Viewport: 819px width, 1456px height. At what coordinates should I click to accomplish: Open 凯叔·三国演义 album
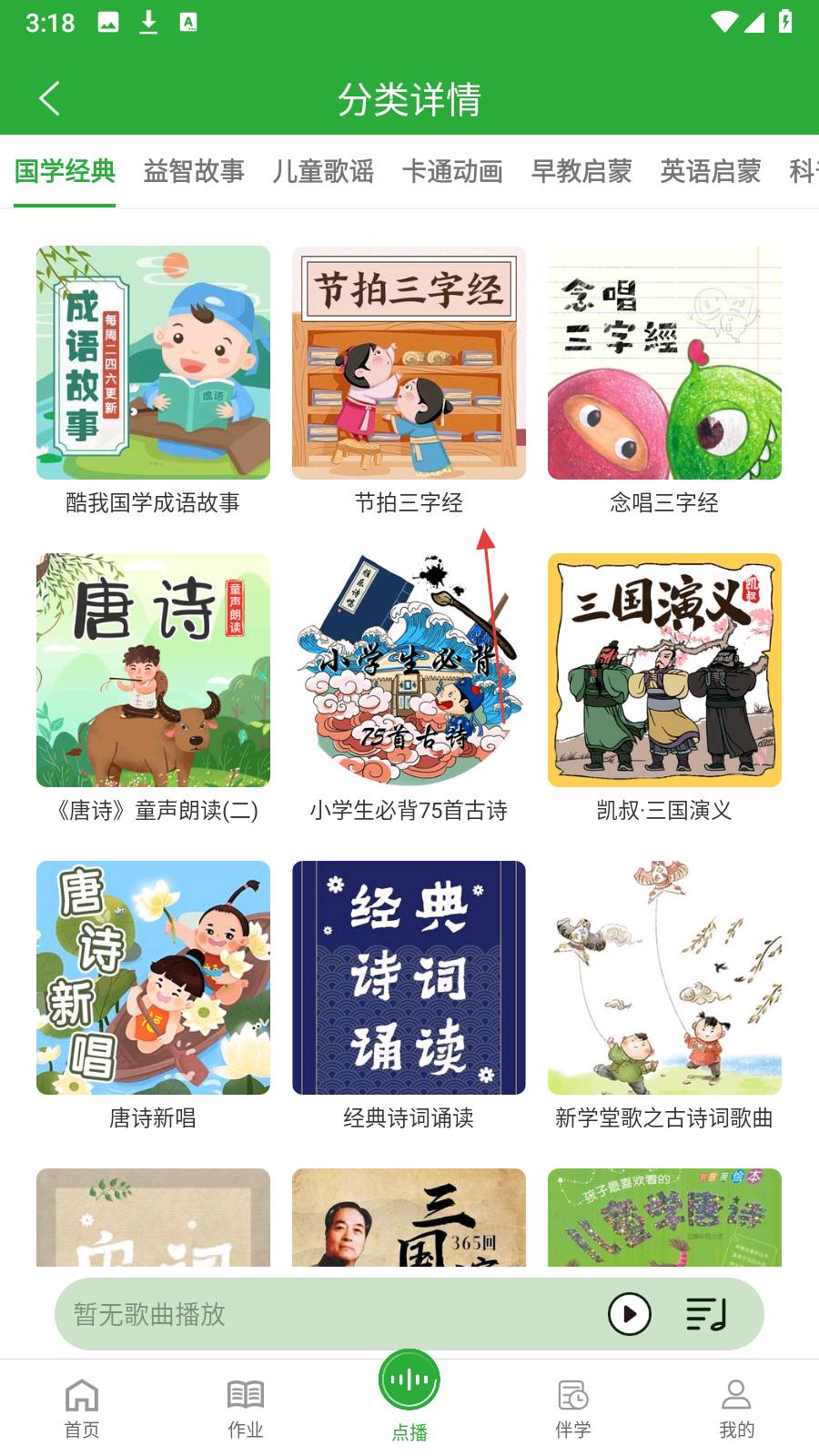tap(664, 671)
